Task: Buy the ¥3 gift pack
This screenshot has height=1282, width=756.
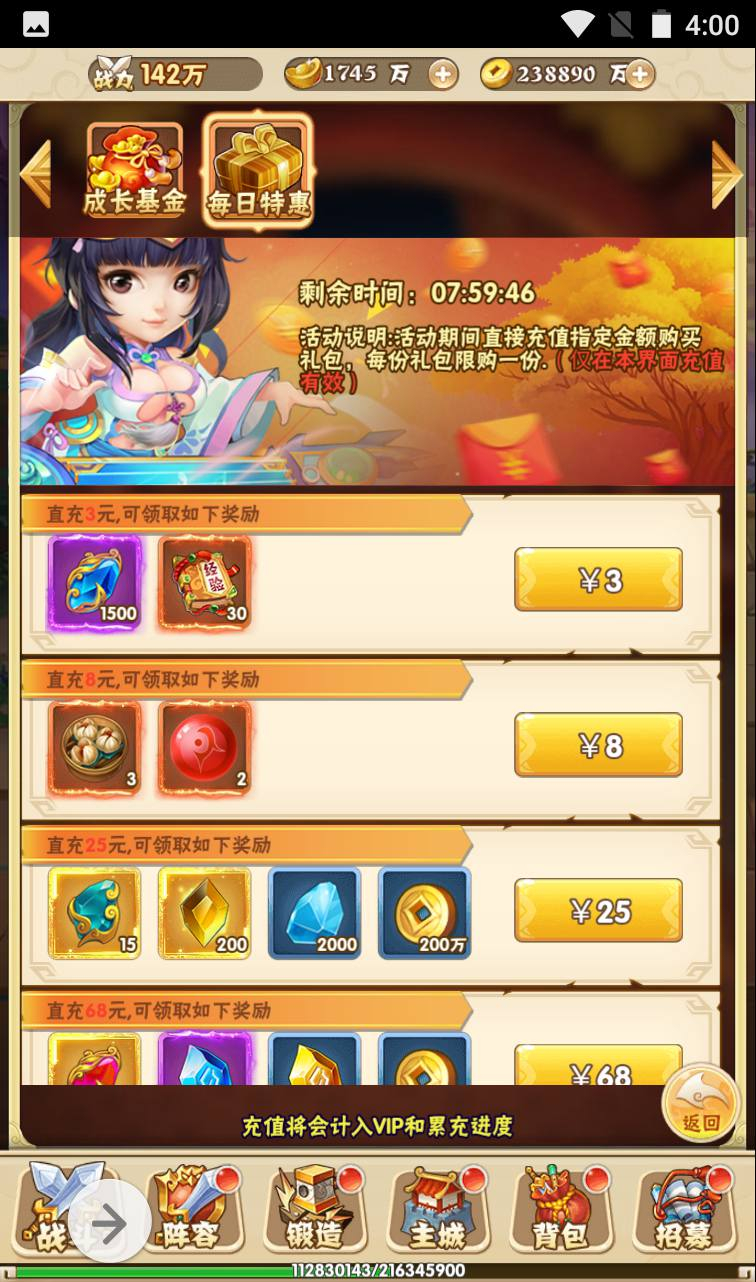Action: coord(598,580)
